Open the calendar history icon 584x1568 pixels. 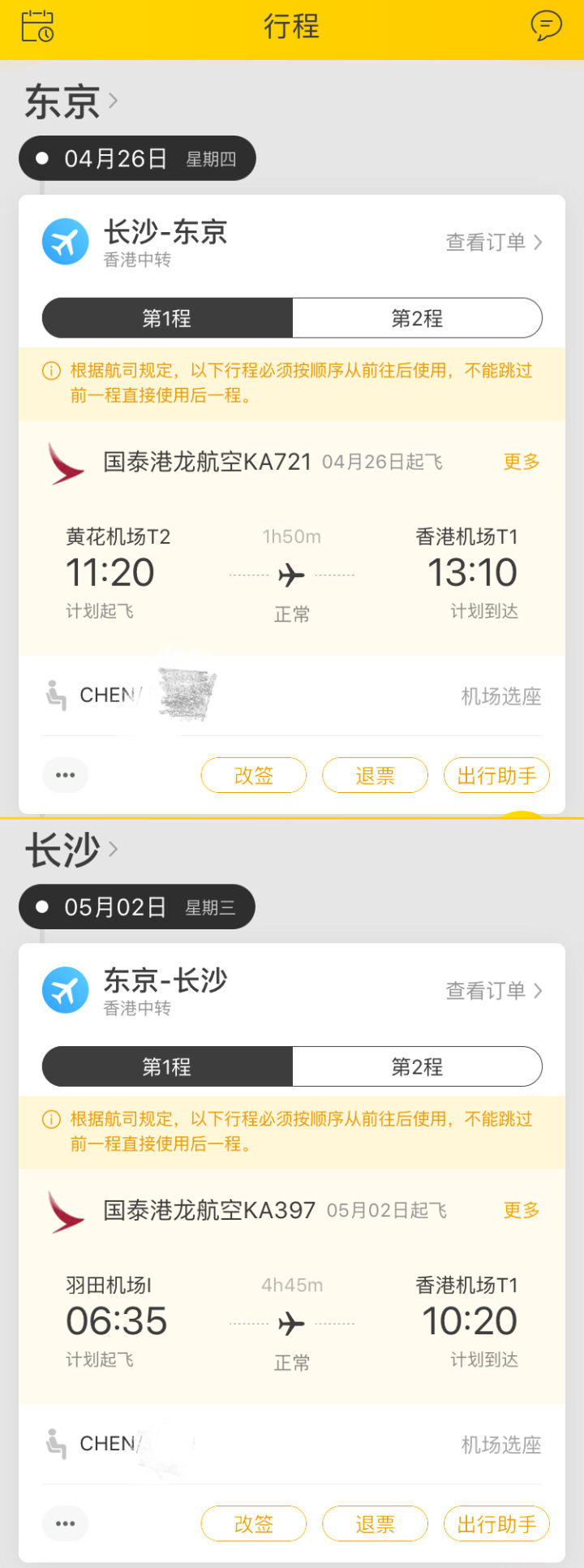(x=37, y=26)
